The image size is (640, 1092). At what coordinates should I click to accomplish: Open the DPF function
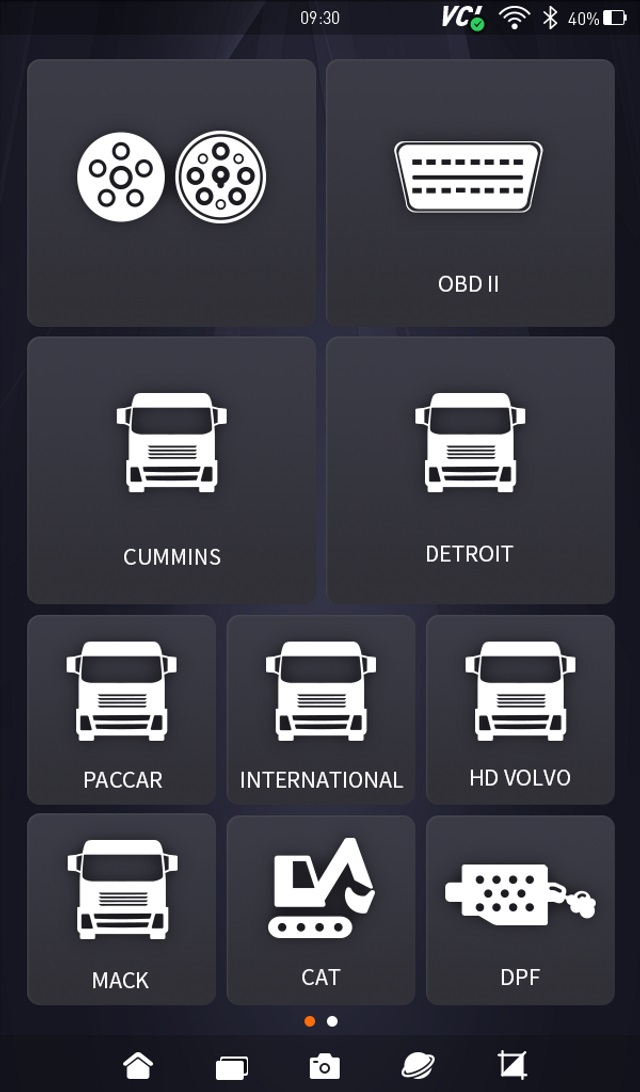[519, 908]
